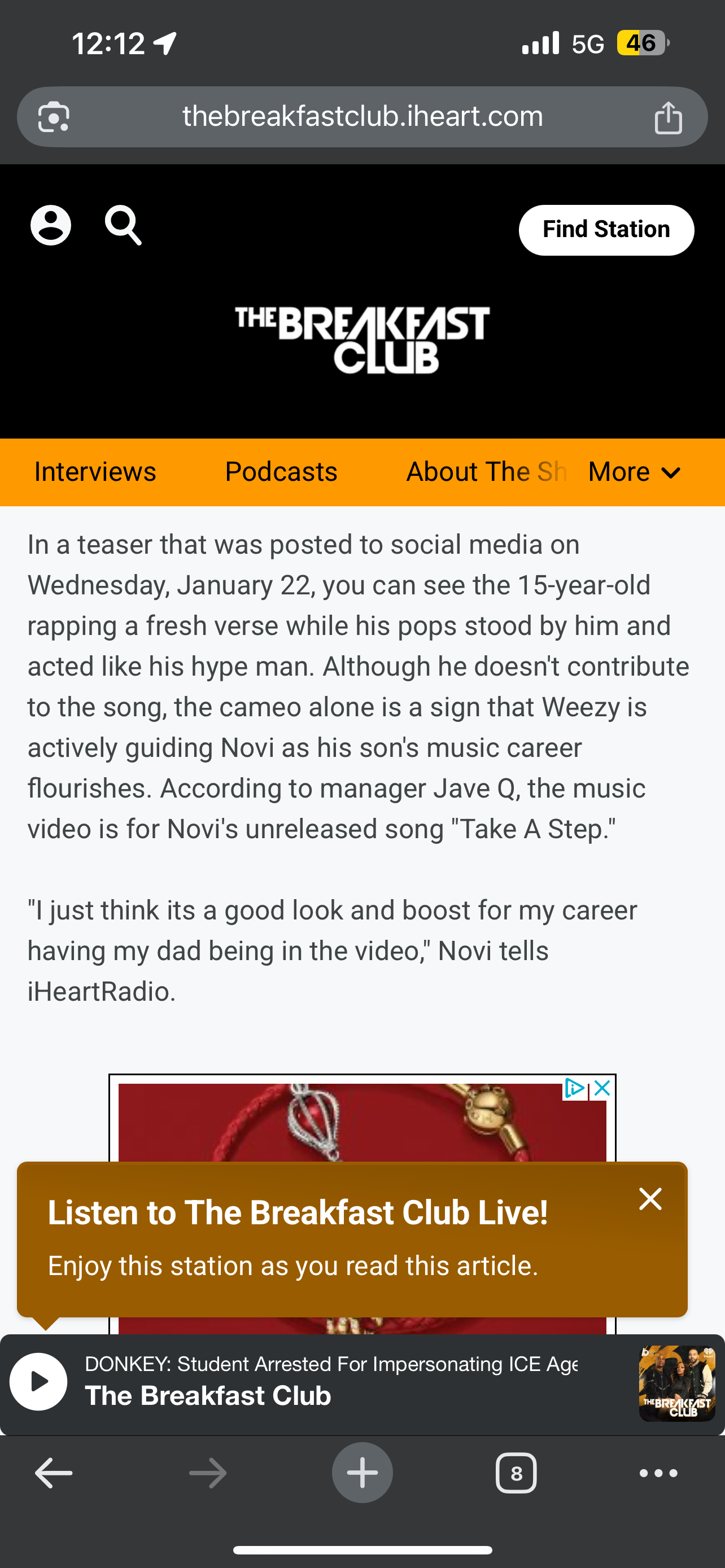Expand the More dropdown menu
Image resolution: width=725 pixels, height=1568 pixels.
[634, 472]
